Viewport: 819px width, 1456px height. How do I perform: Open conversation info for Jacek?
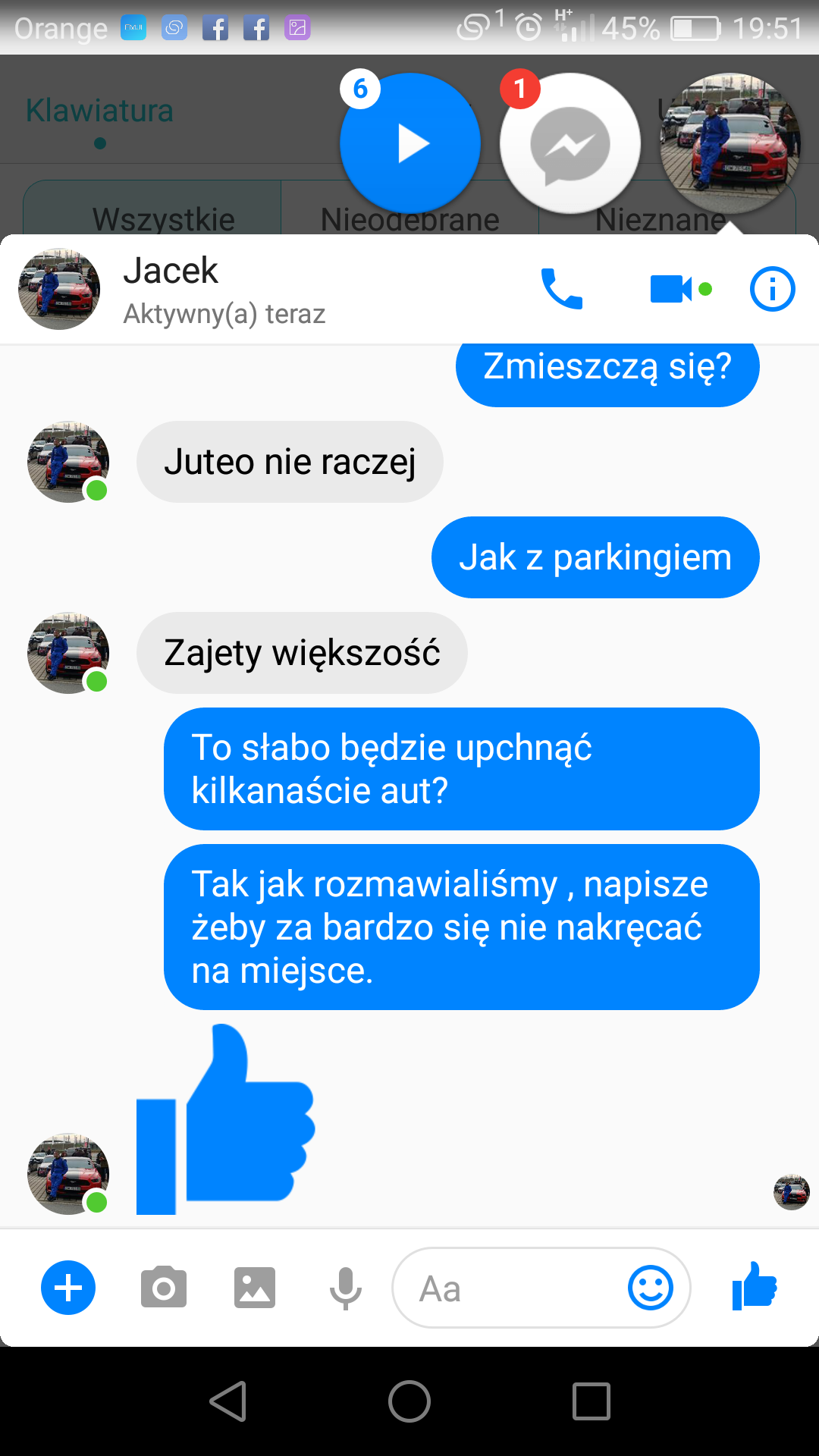point(772,289)
